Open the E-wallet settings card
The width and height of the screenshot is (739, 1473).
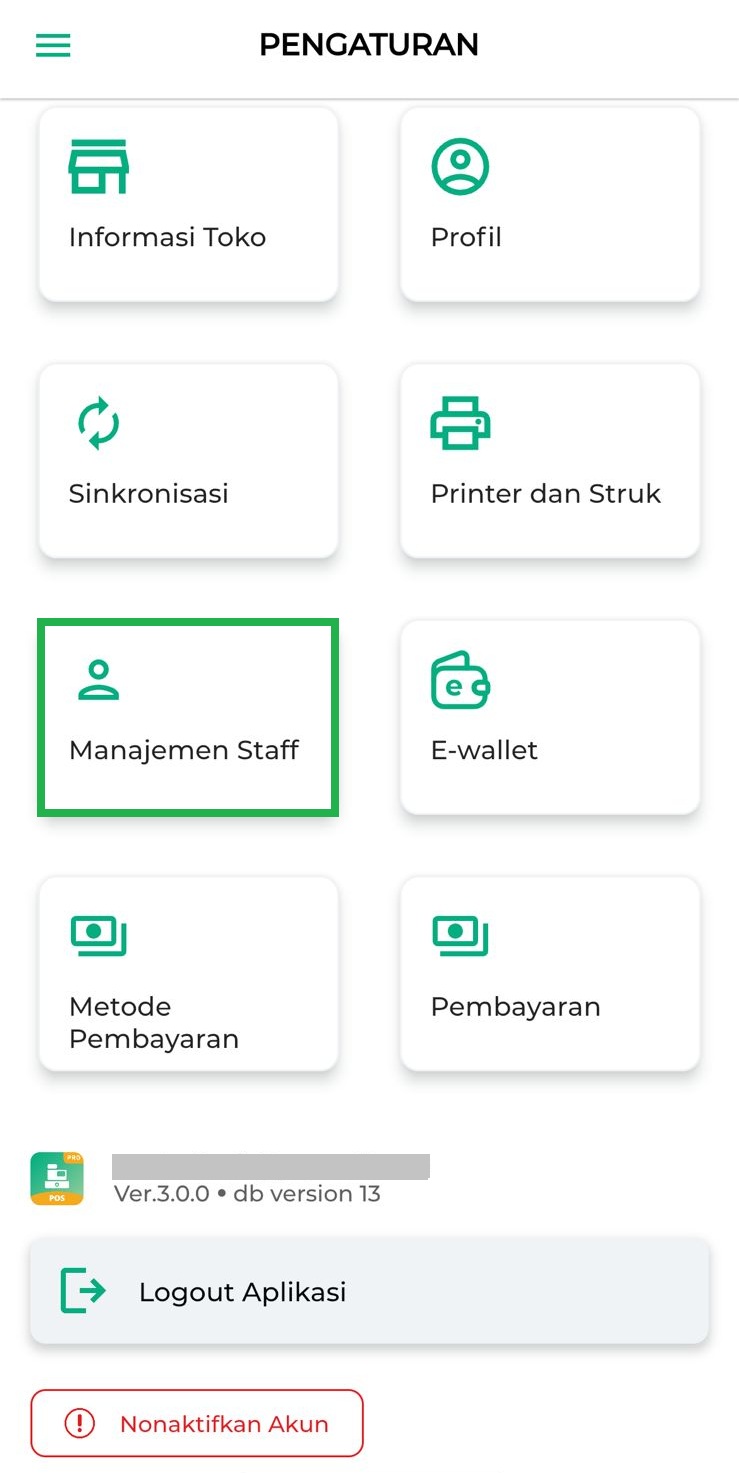[549, 717]
